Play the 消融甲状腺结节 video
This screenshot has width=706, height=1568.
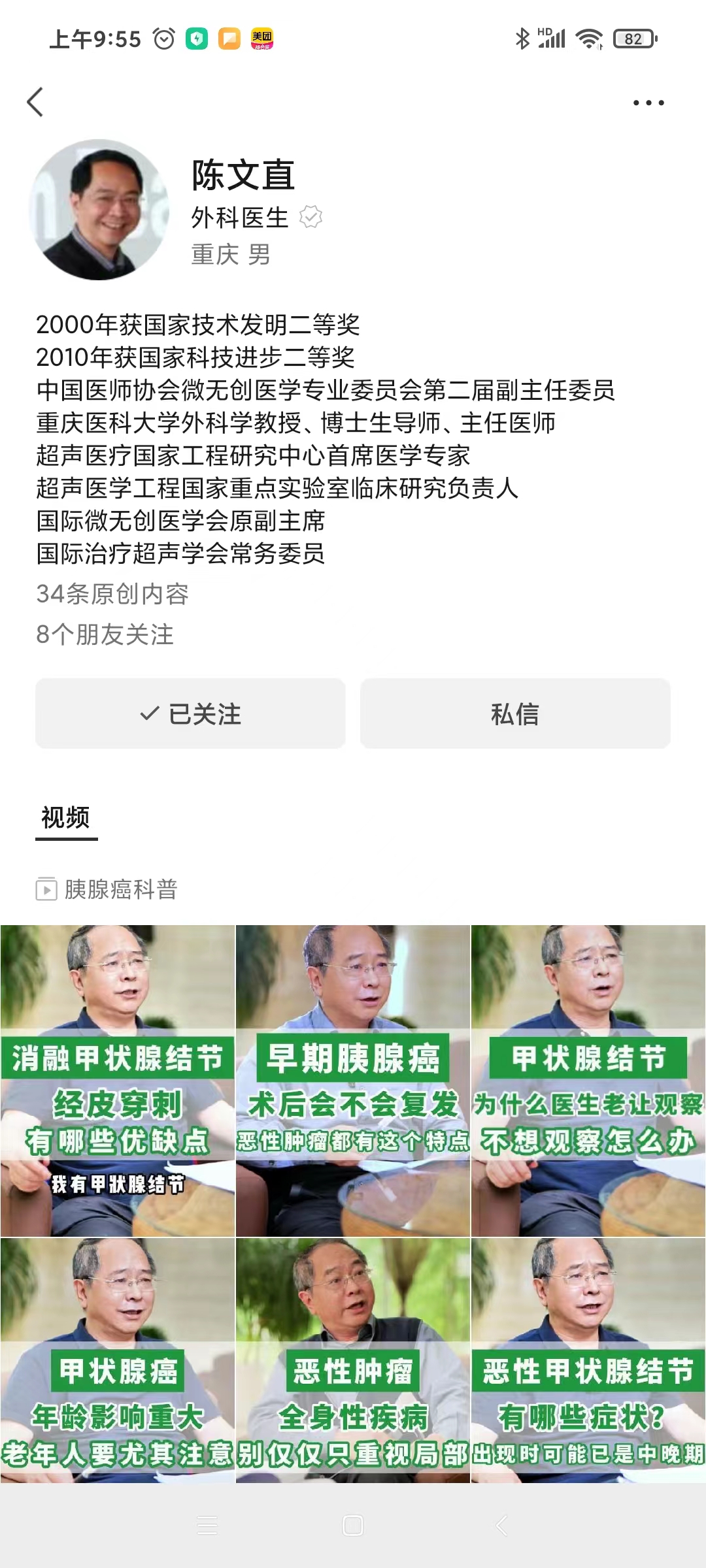118,1081
